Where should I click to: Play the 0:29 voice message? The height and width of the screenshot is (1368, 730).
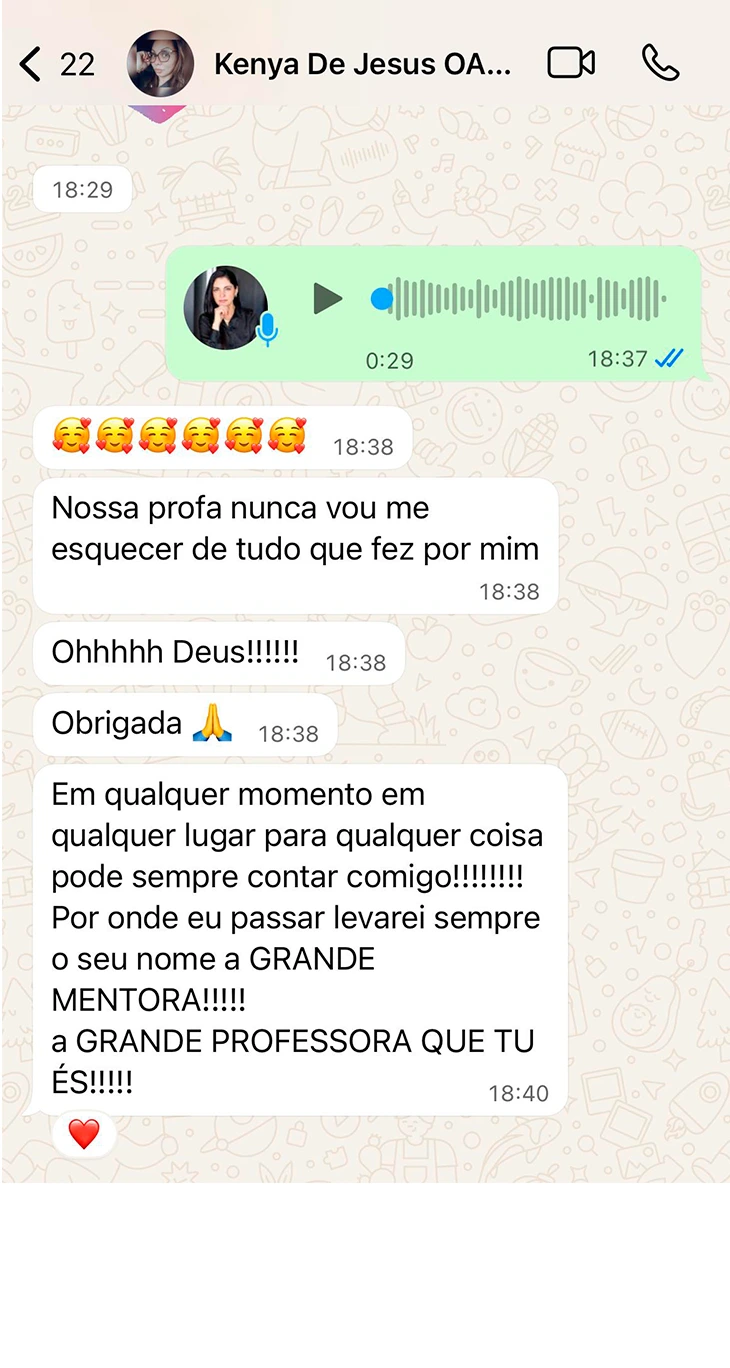click(327, 299)
